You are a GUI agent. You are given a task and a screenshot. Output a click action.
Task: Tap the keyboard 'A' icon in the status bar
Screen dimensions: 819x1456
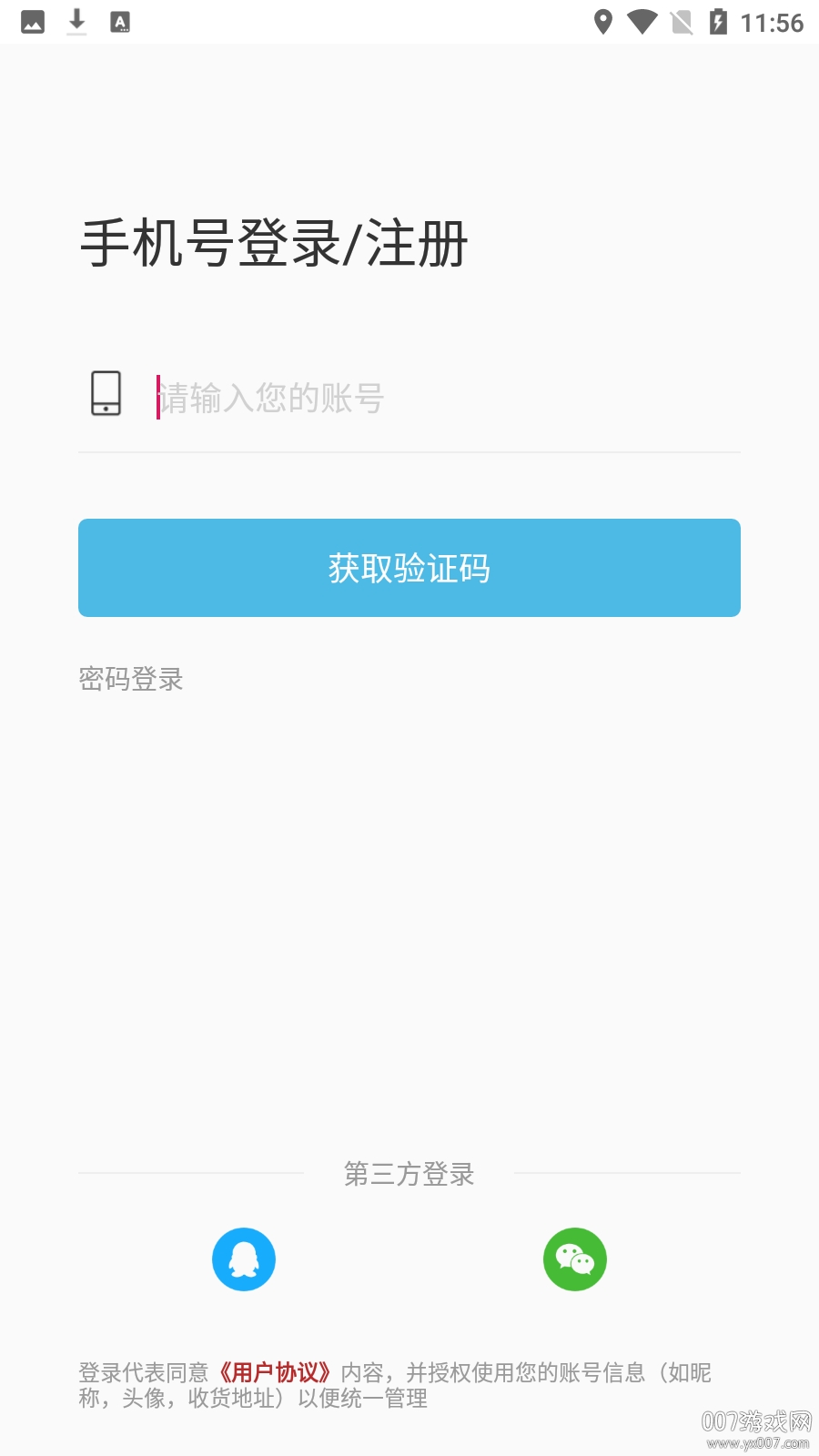coord(121,20)
